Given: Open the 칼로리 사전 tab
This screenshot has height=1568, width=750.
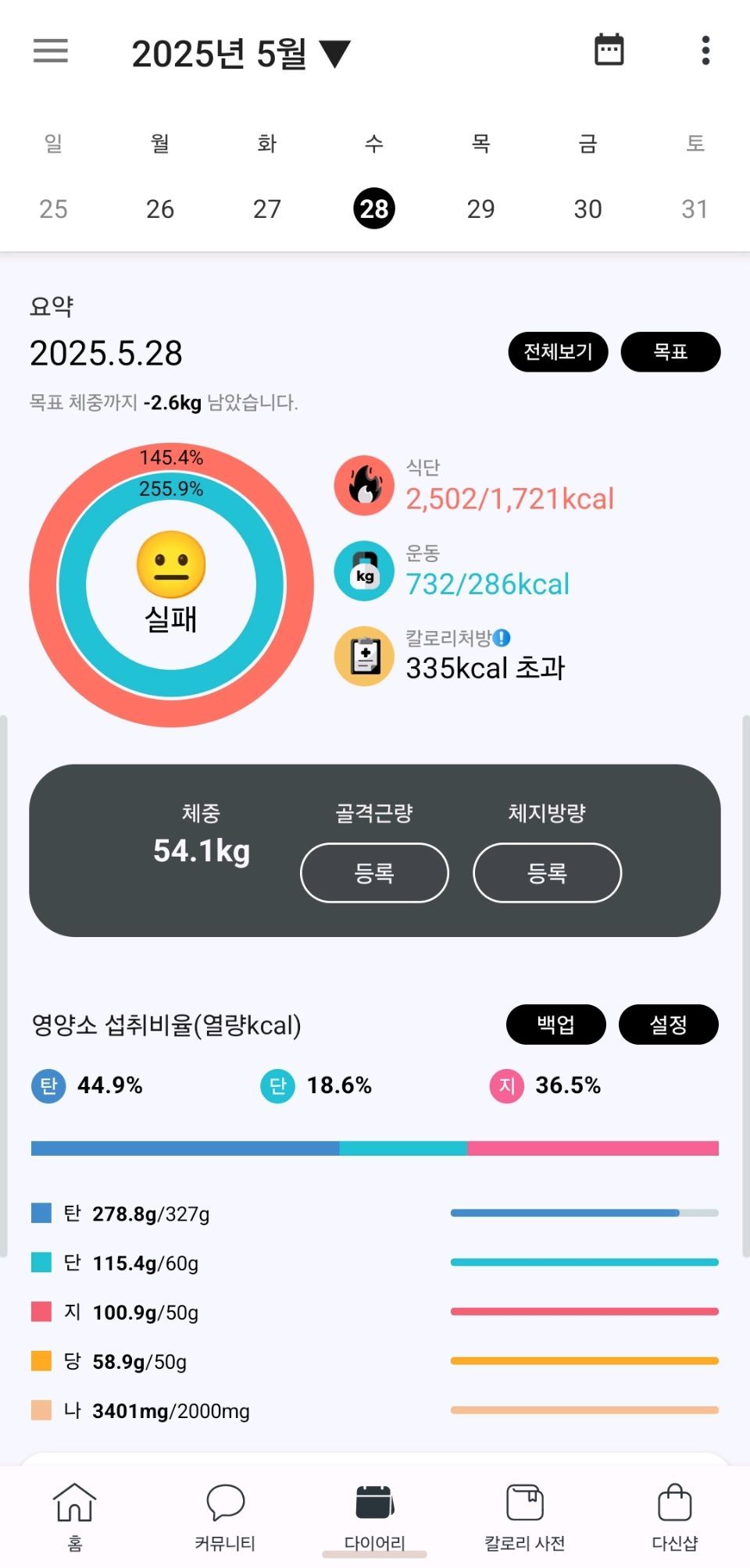Looking at the screenshot, I should [x=524, y=1515].
